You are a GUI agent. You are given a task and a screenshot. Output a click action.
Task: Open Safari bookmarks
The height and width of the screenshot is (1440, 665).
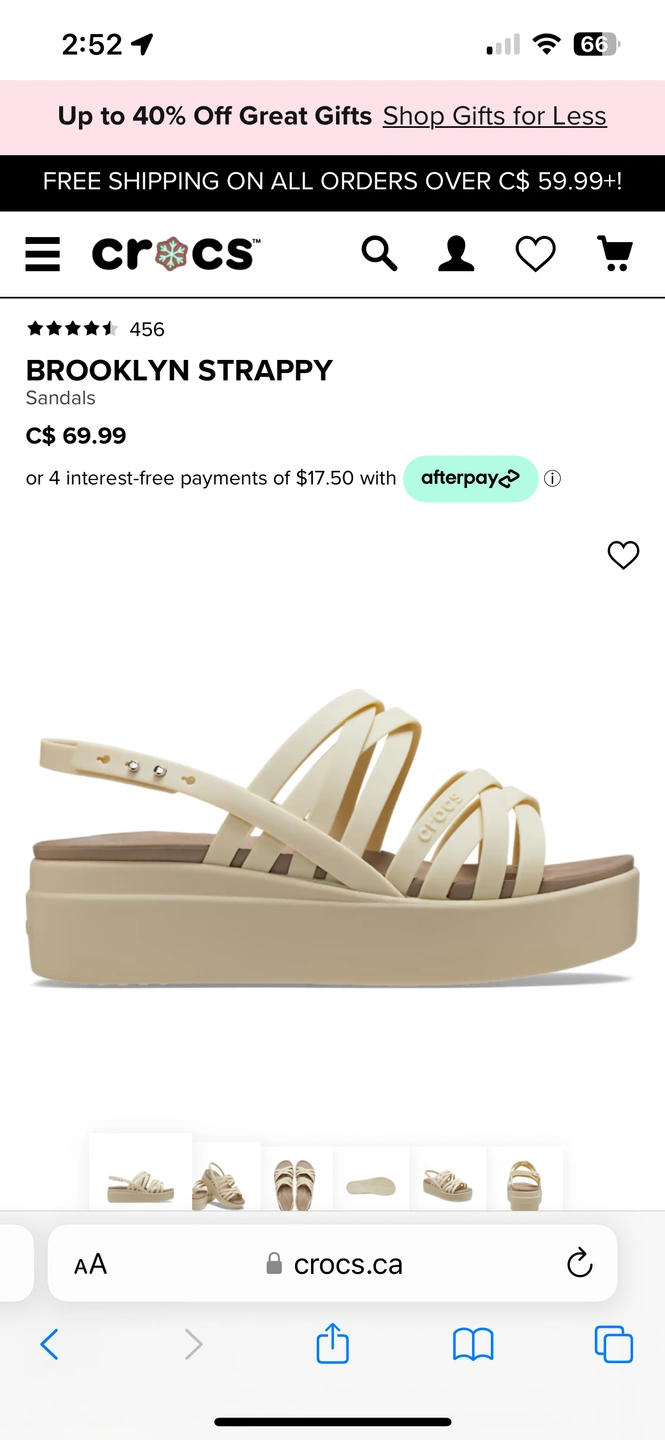473,1344
